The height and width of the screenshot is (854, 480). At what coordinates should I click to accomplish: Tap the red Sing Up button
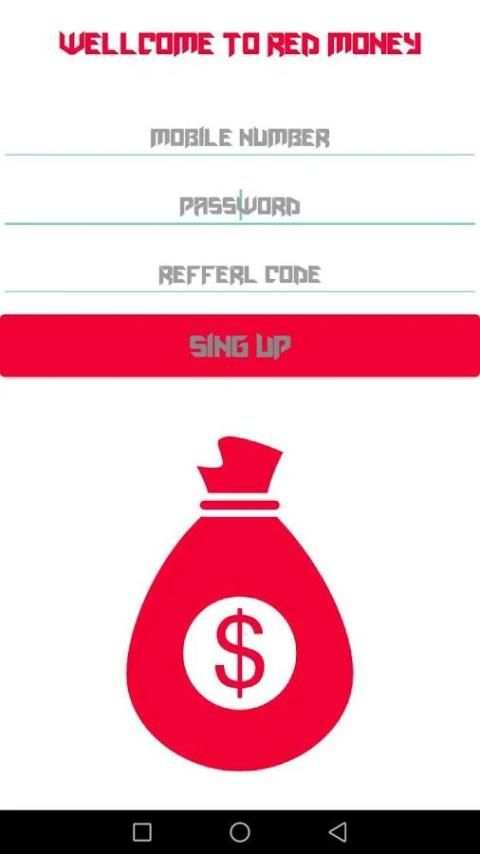(240, 345)
